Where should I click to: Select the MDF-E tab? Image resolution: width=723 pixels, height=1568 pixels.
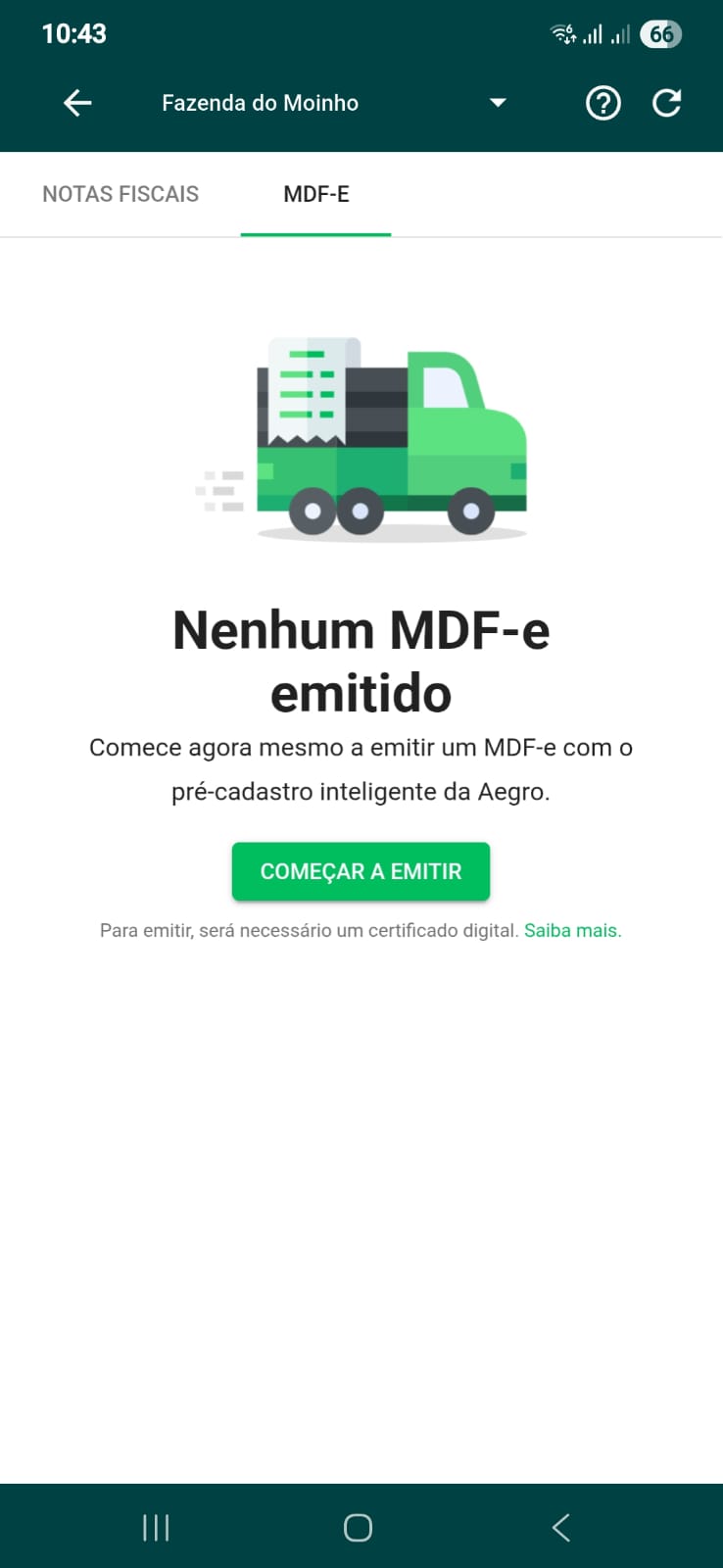tap(315, 193)
